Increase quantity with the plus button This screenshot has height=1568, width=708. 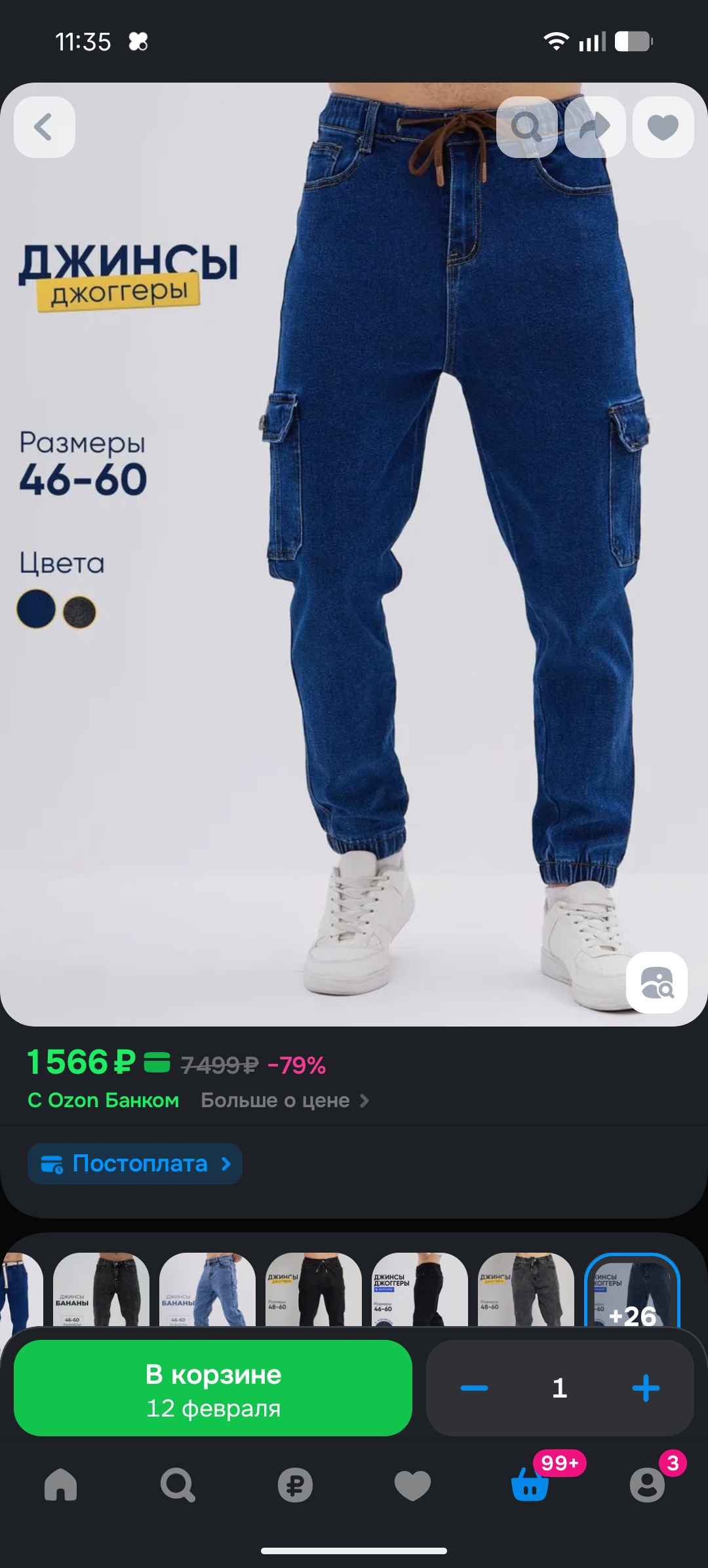pyautogui.click(x=646, y=1388)
